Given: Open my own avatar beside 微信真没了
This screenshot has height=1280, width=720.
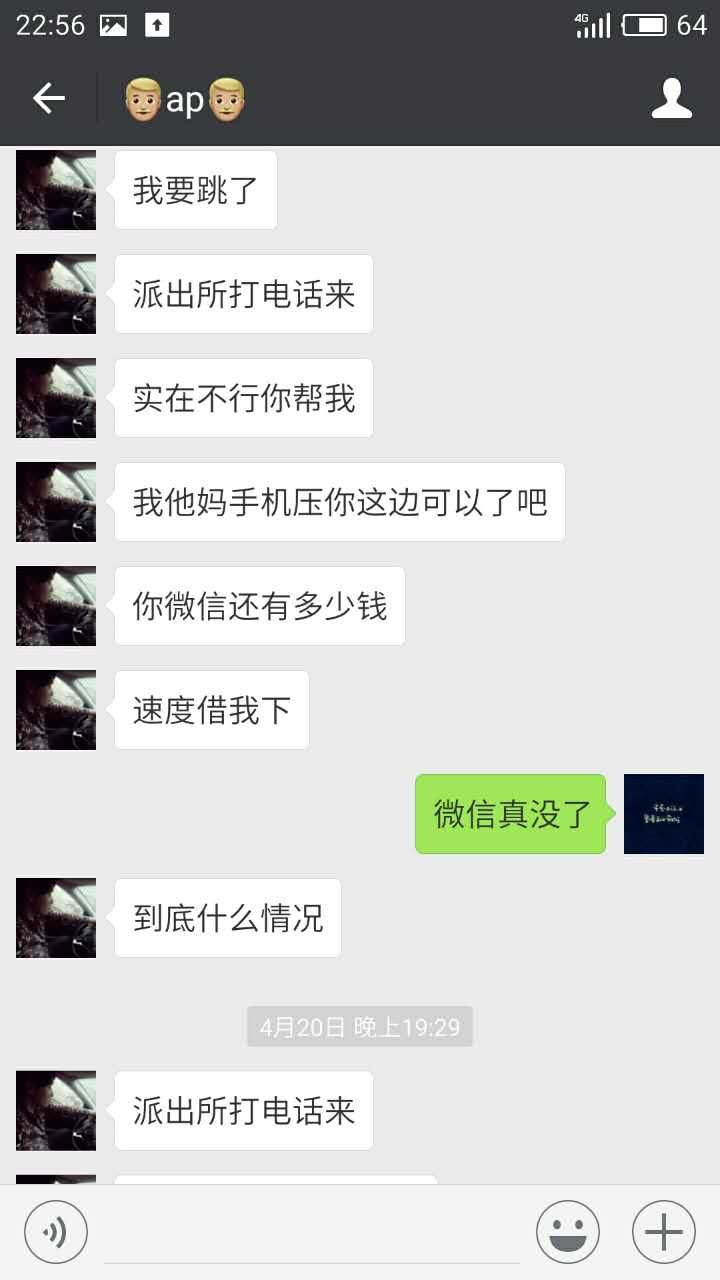Looking at the screenshot, I should click(x=663, y=814).
